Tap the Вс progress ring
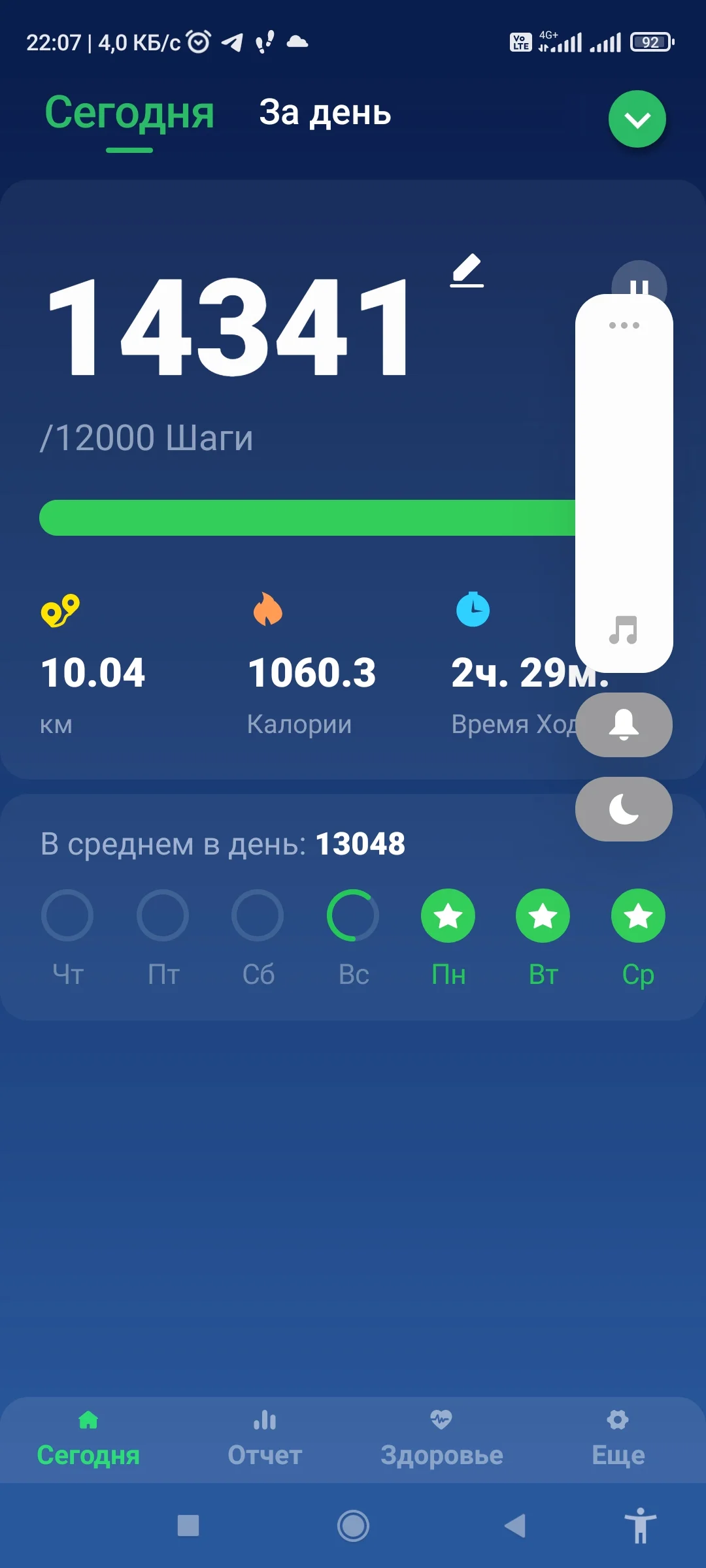This screenshot has height=1568, width=706. tap(352, 916)
